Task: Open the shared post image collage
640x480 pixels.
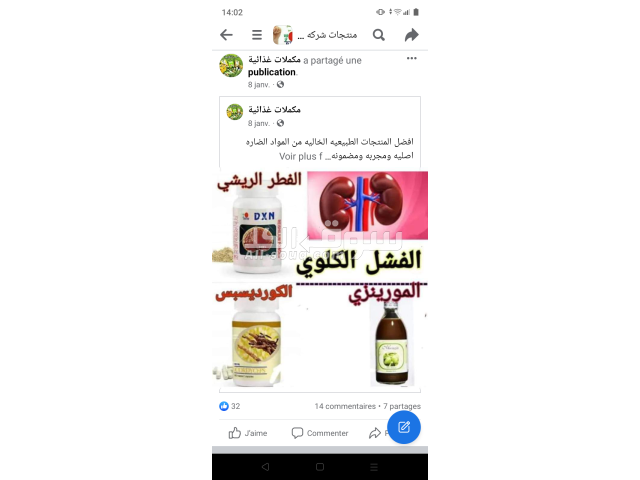Action: [x=320, y=280]
